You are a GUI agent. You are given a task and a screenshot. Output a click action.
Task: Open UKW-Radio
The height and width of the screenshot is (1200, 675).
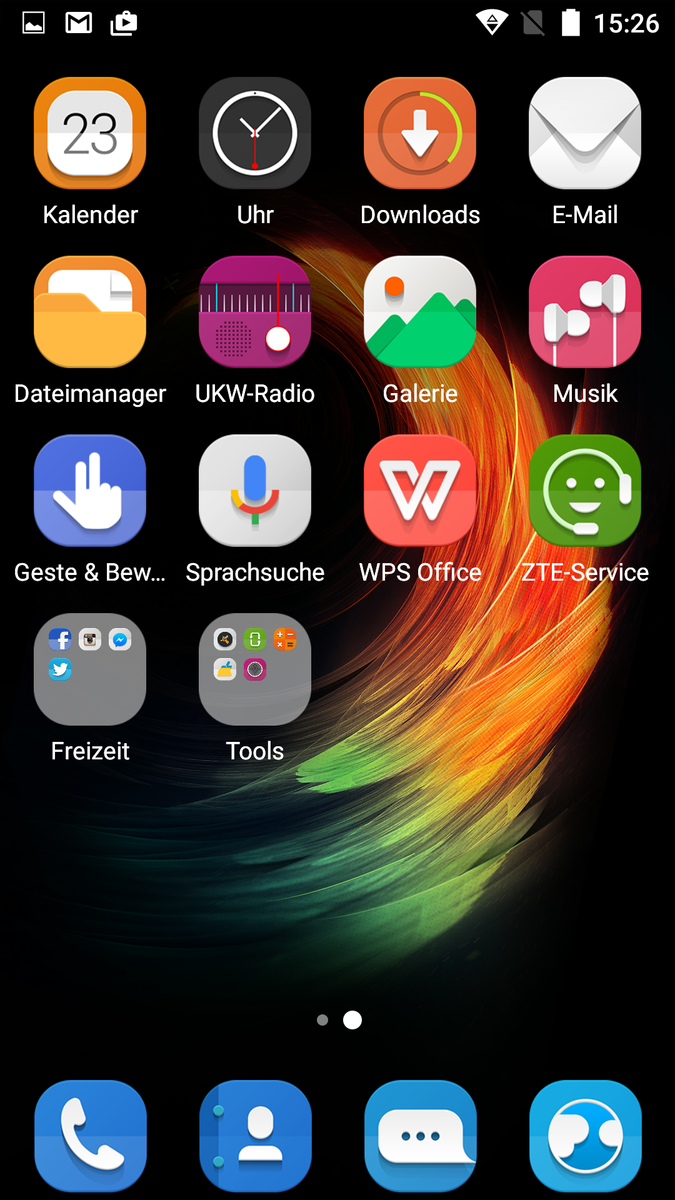pos(255,313)
